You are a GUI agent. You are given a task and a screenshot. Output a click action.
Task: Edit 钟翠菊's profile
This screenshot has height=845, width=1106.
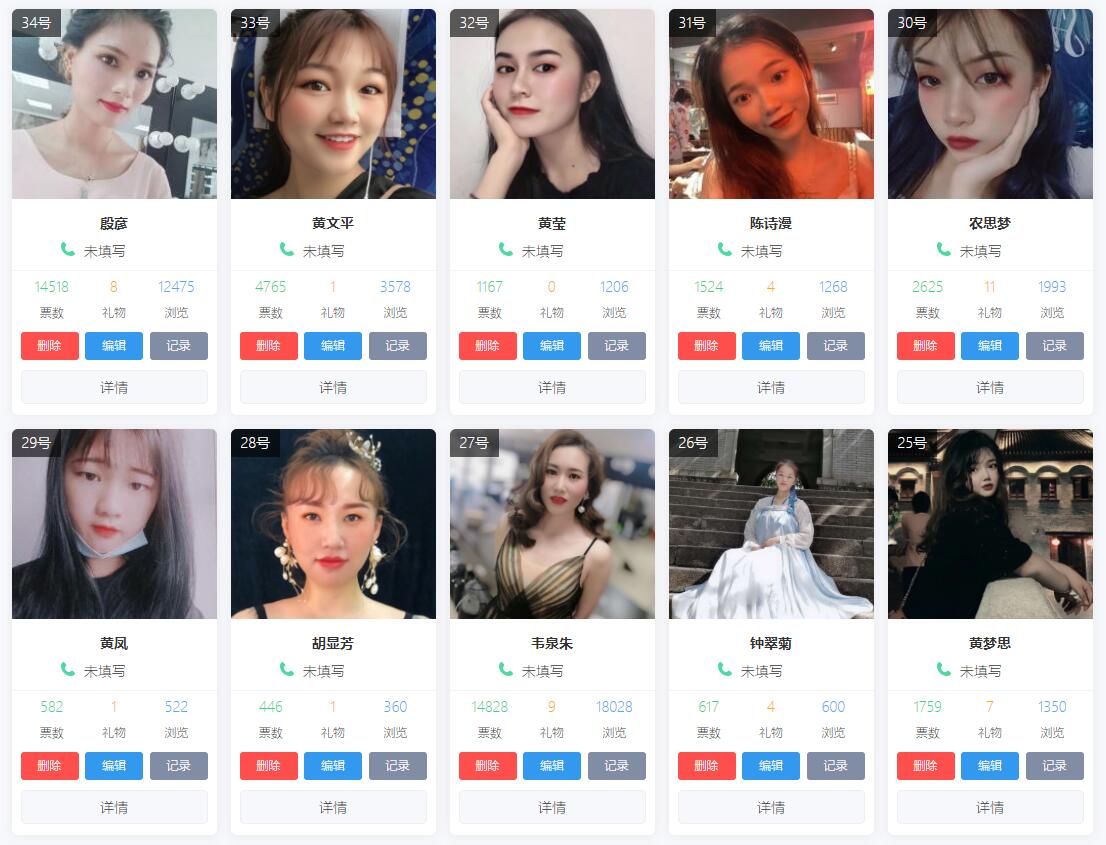tap(771, 766)
